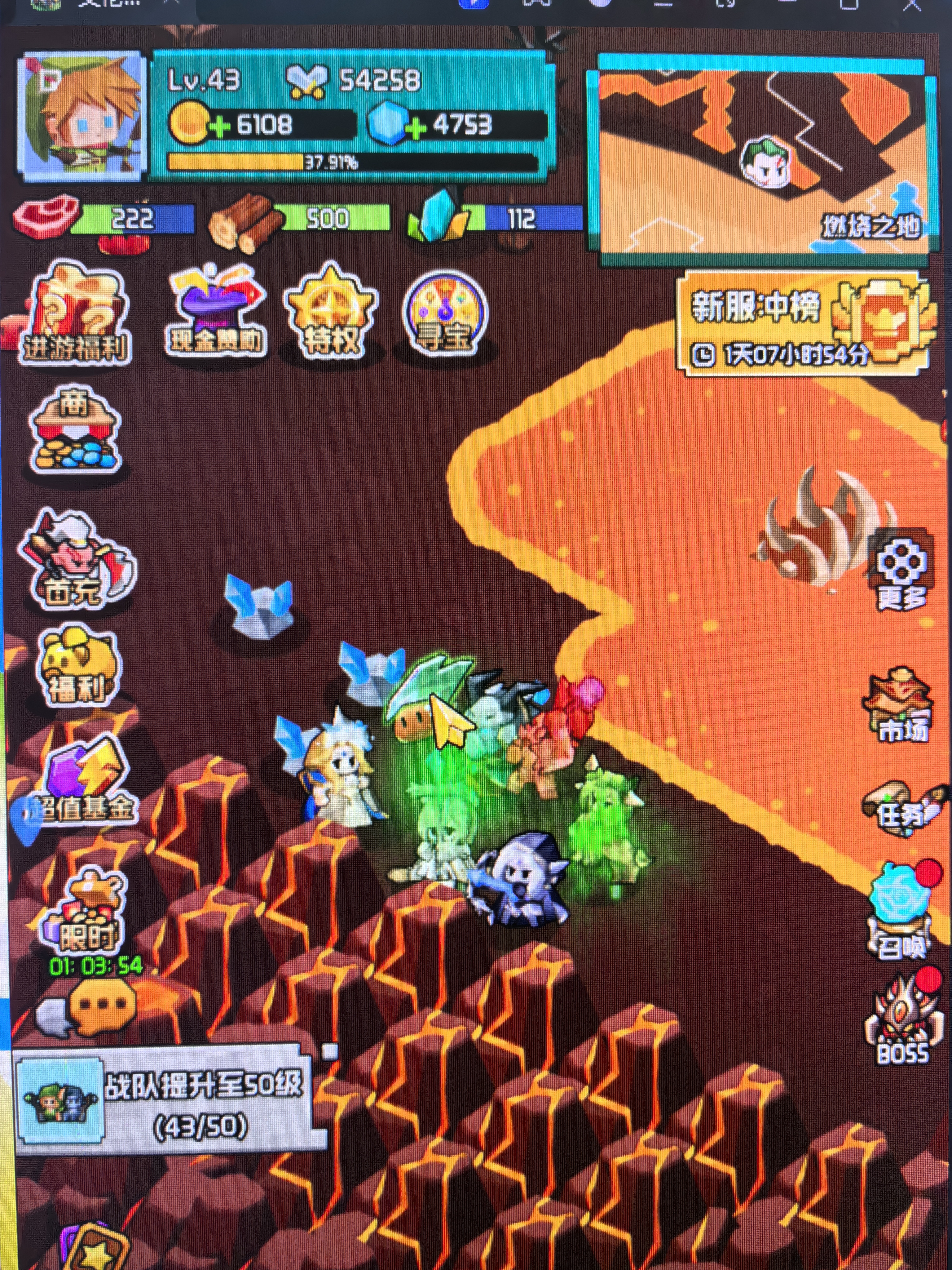Open the 燃烧之地 minimap
Screen dimensions: 952x1270
[x=762, y=161]
